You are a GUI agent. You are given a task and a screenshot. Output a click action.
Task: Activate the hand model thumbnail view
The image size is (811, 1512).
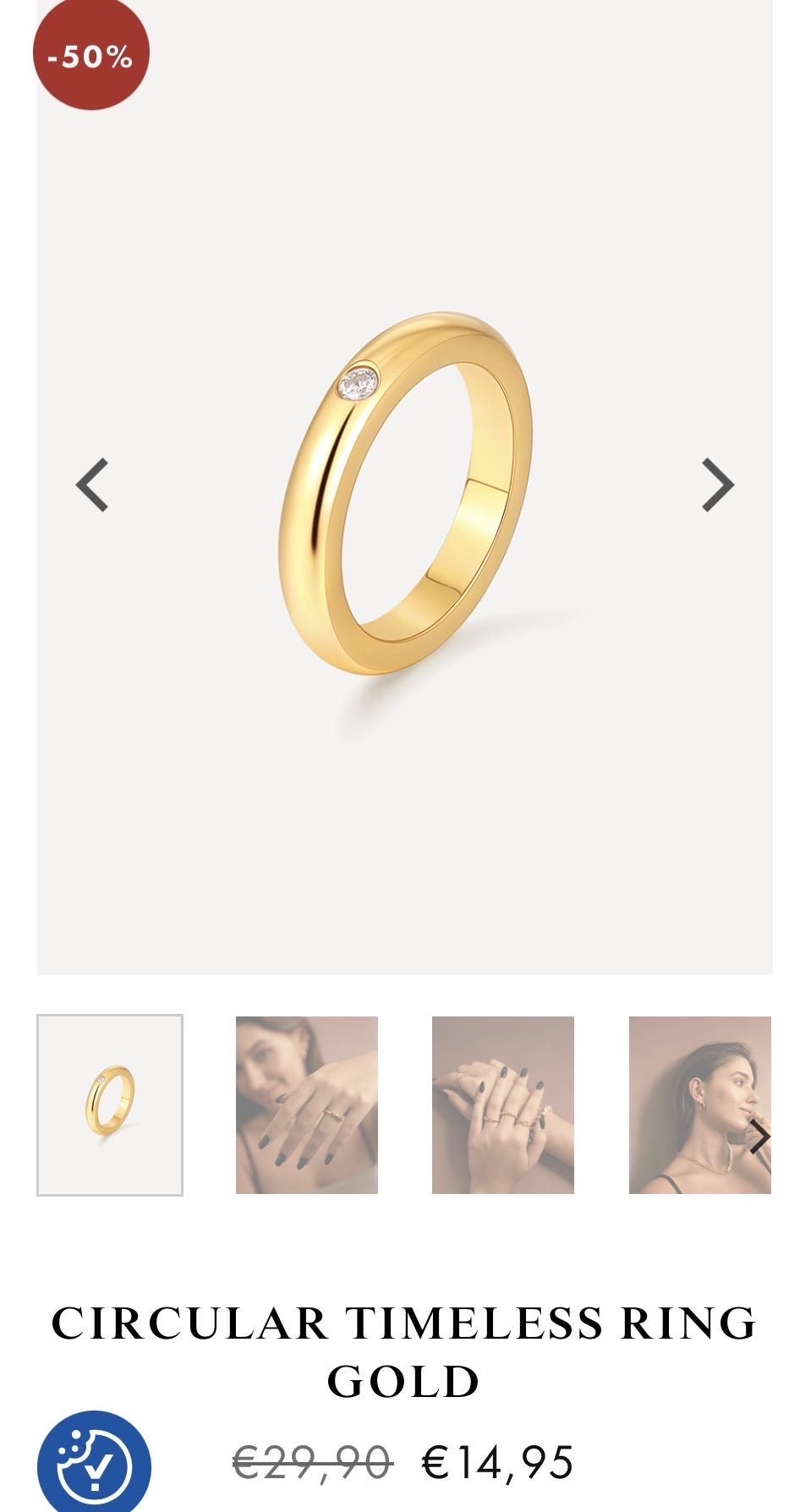click(308, 1103)
